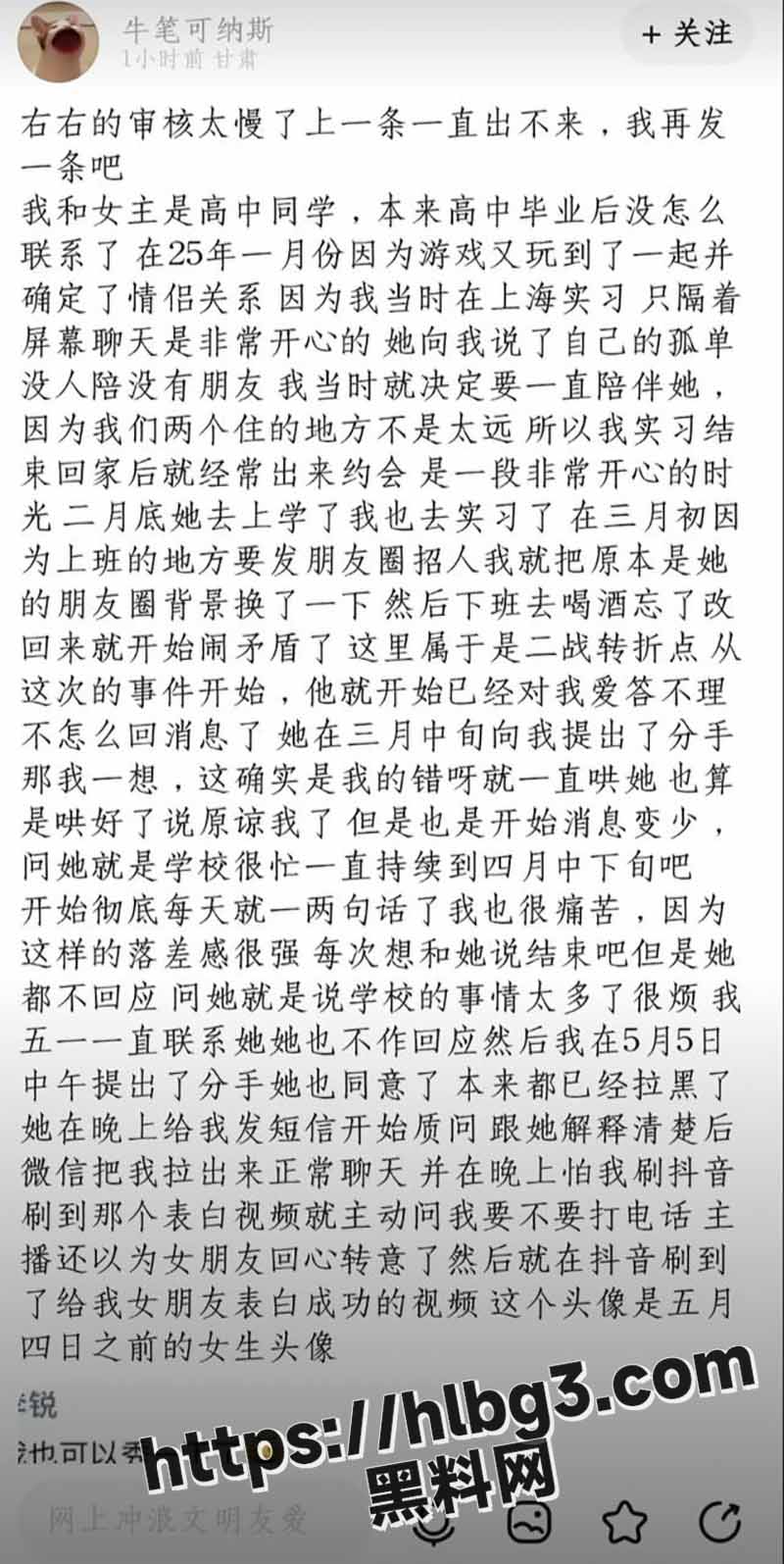
Task: Open 牛笔可纳斯's profile from the username
Action: tap(199, 29)
